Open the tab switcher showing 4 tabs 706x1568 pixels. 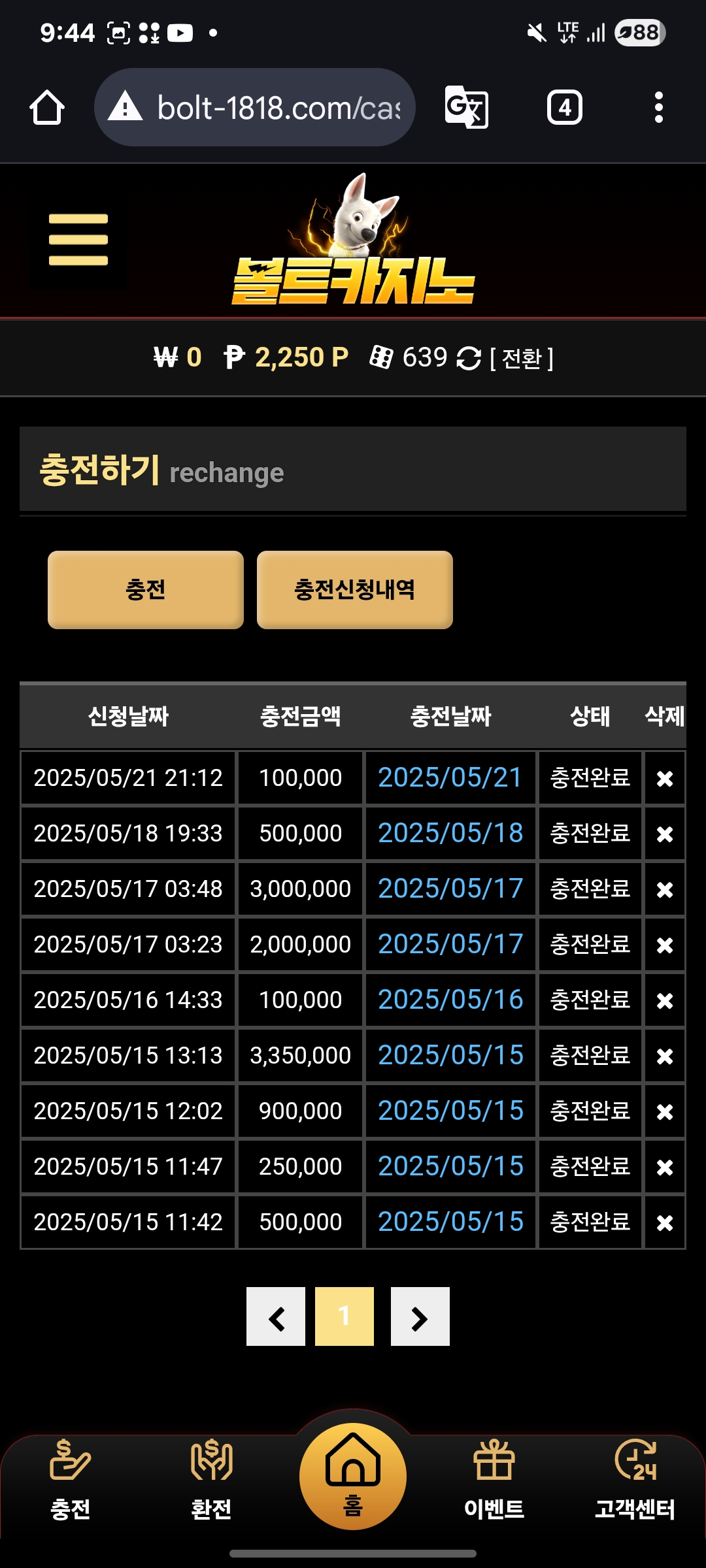pyautogui.click(x=565, y=108)
